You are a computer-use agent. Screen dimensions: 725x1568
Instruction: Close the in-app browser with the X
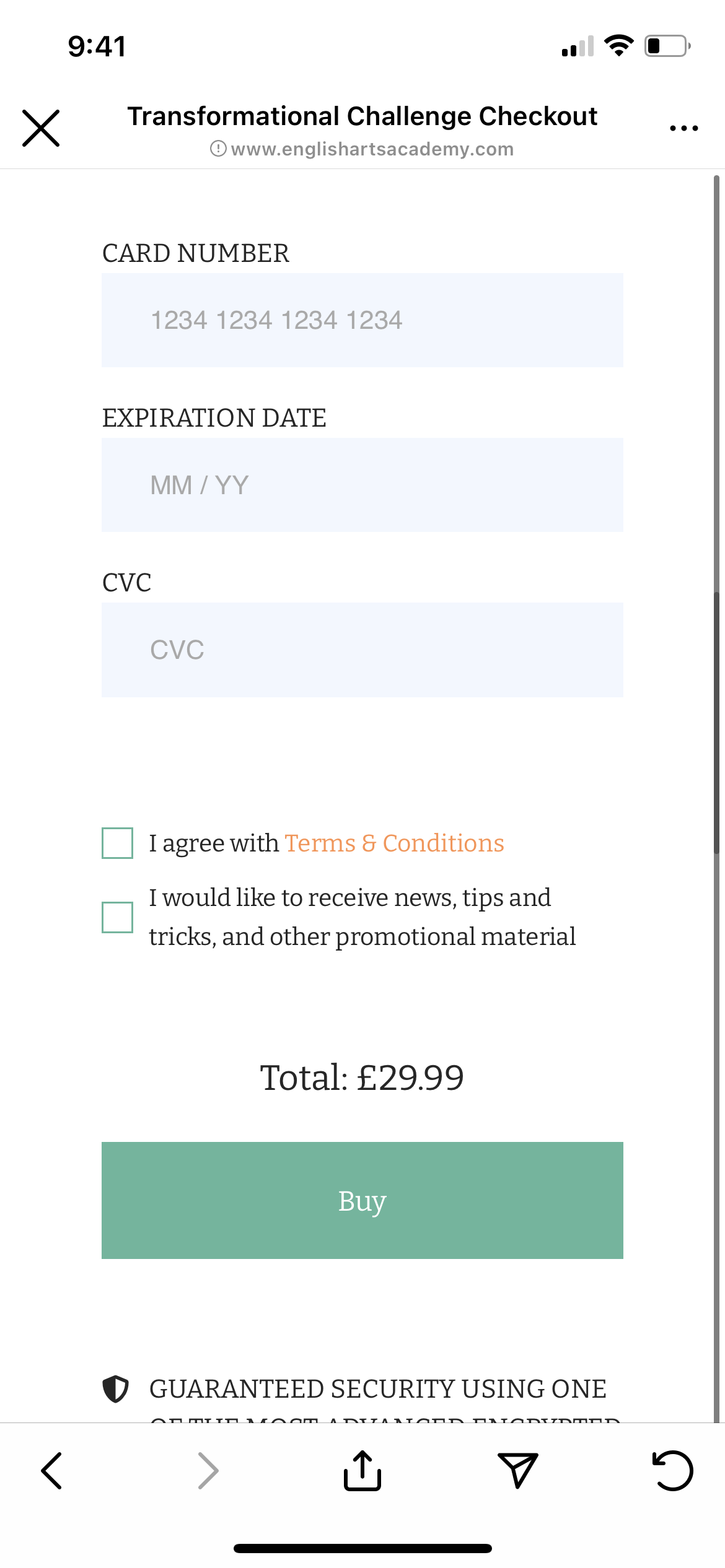pos(41,128)
